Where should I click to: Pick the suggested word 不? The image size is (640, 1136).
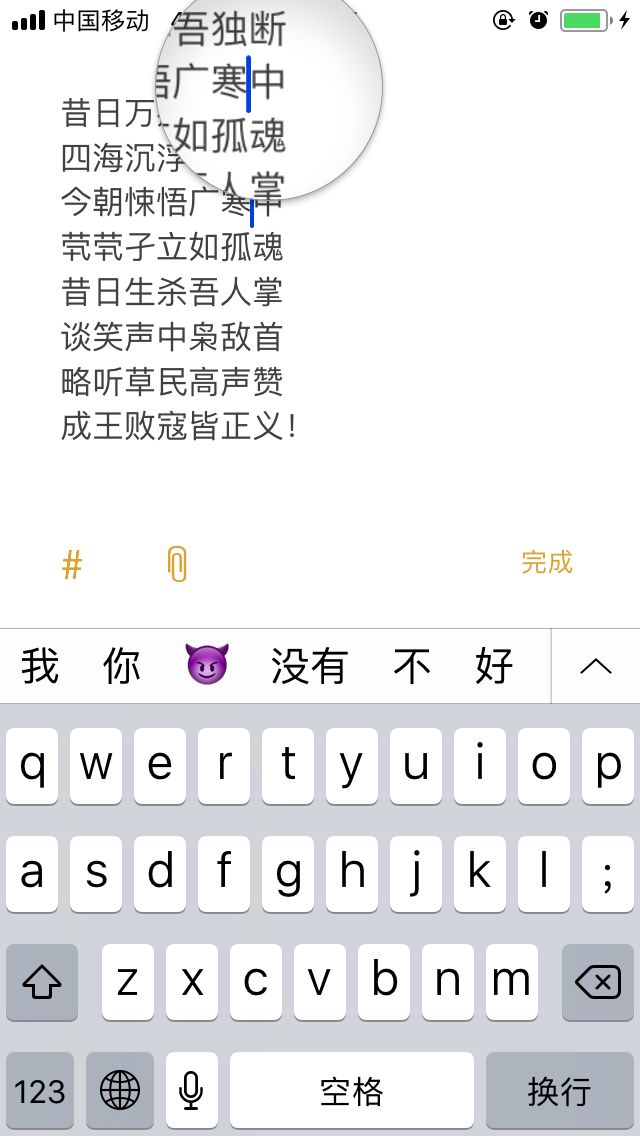coord(411,666)
